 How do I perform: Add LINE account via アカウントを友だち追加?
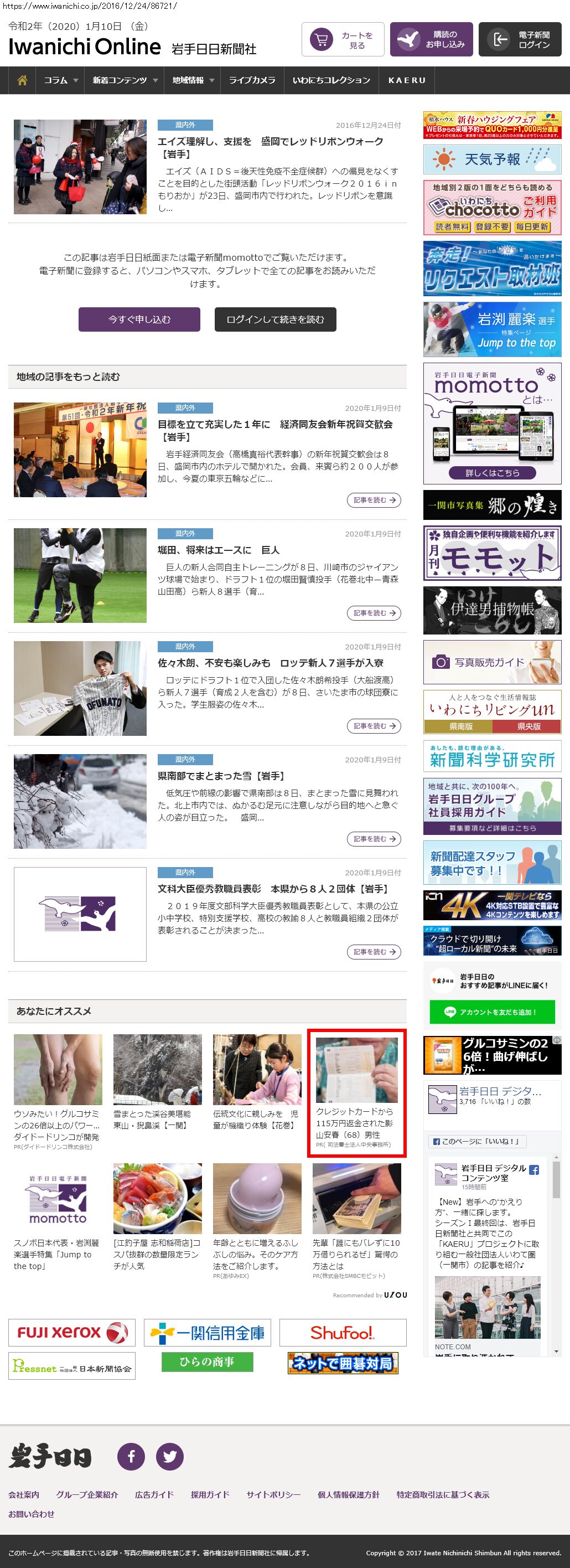pyautogui.click(x=492, y=1012)
